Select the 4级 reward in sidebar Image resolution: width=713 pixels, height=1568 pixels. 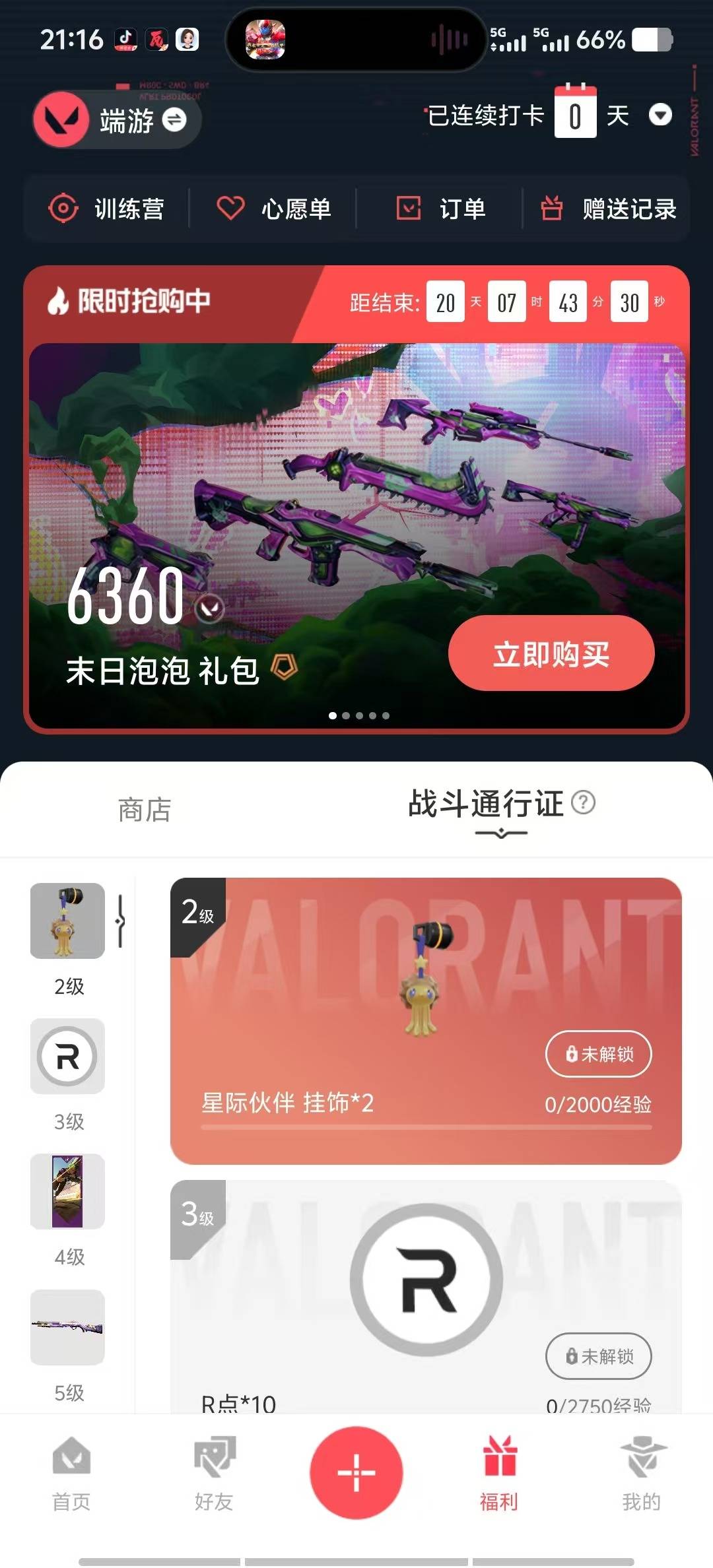[68, 1192]
